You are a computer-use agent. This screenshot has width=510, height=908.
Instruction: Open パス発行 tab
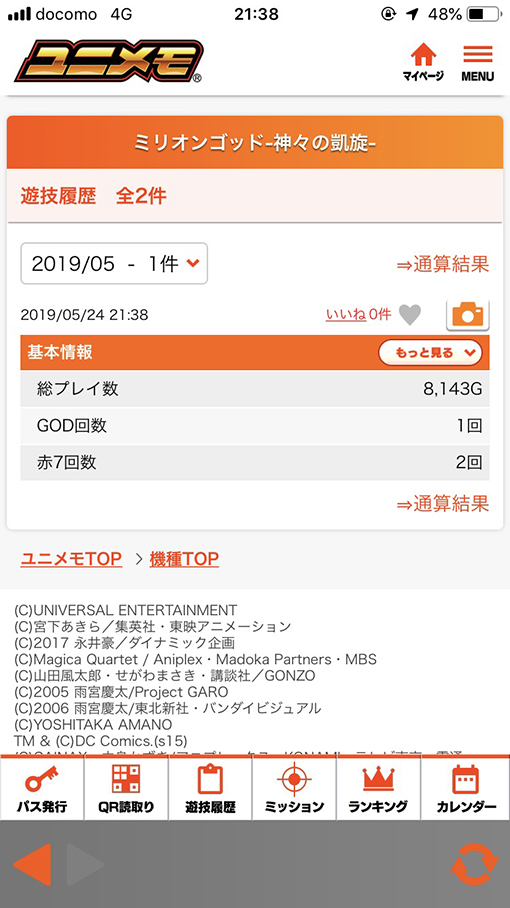point(42,788)
